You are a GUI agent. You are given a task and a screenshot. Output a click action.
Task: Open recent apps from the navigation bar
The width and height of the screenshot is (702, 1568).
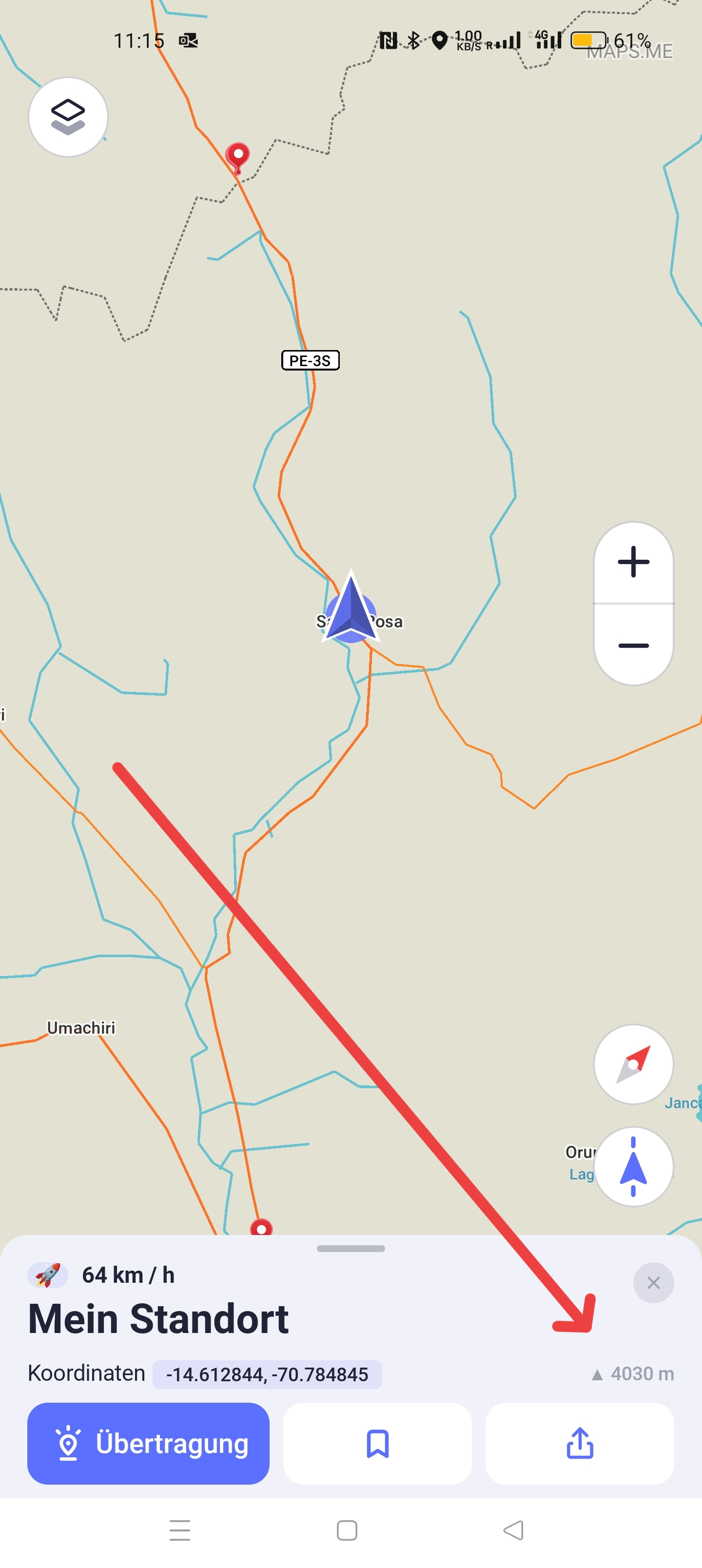point(180,1530)
